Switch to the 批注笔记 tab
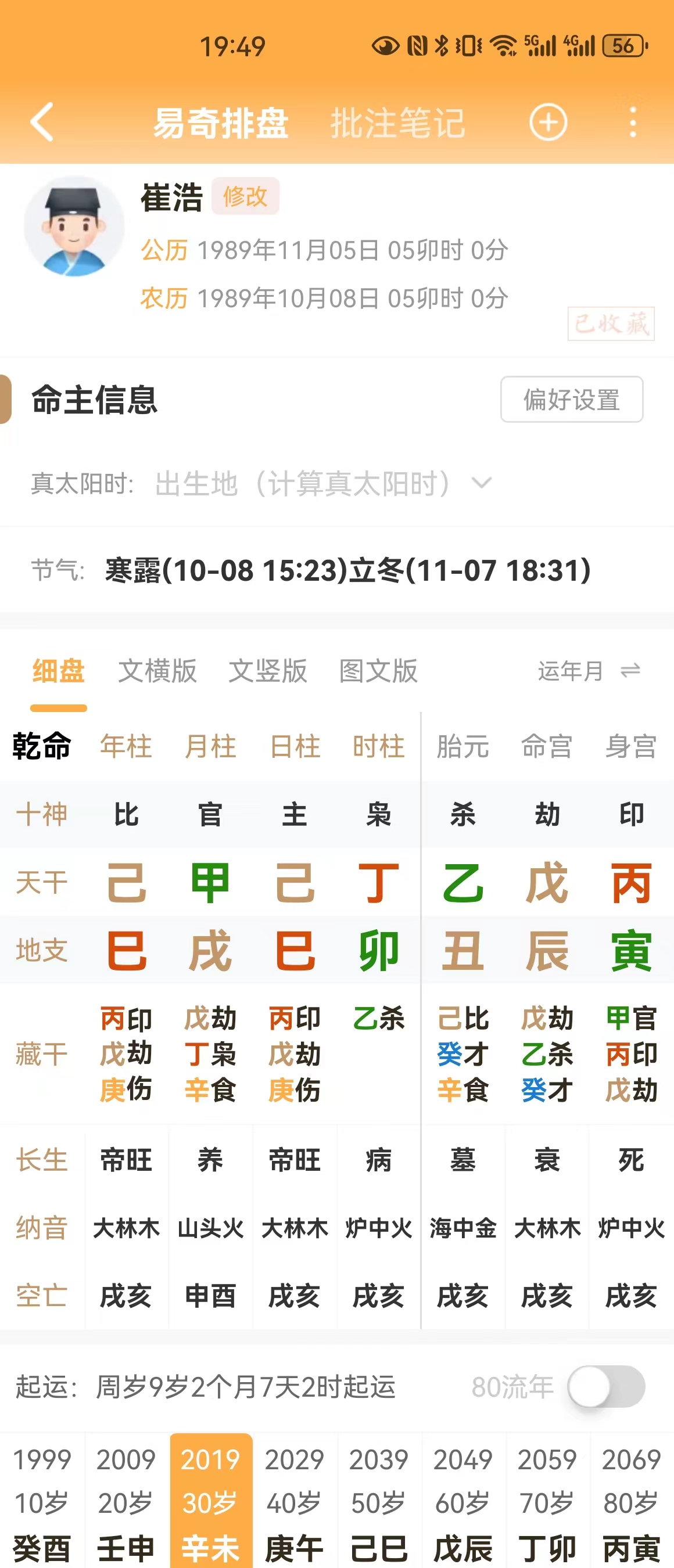Screen dimensions: 674x1568 click(x=397, y=123)
